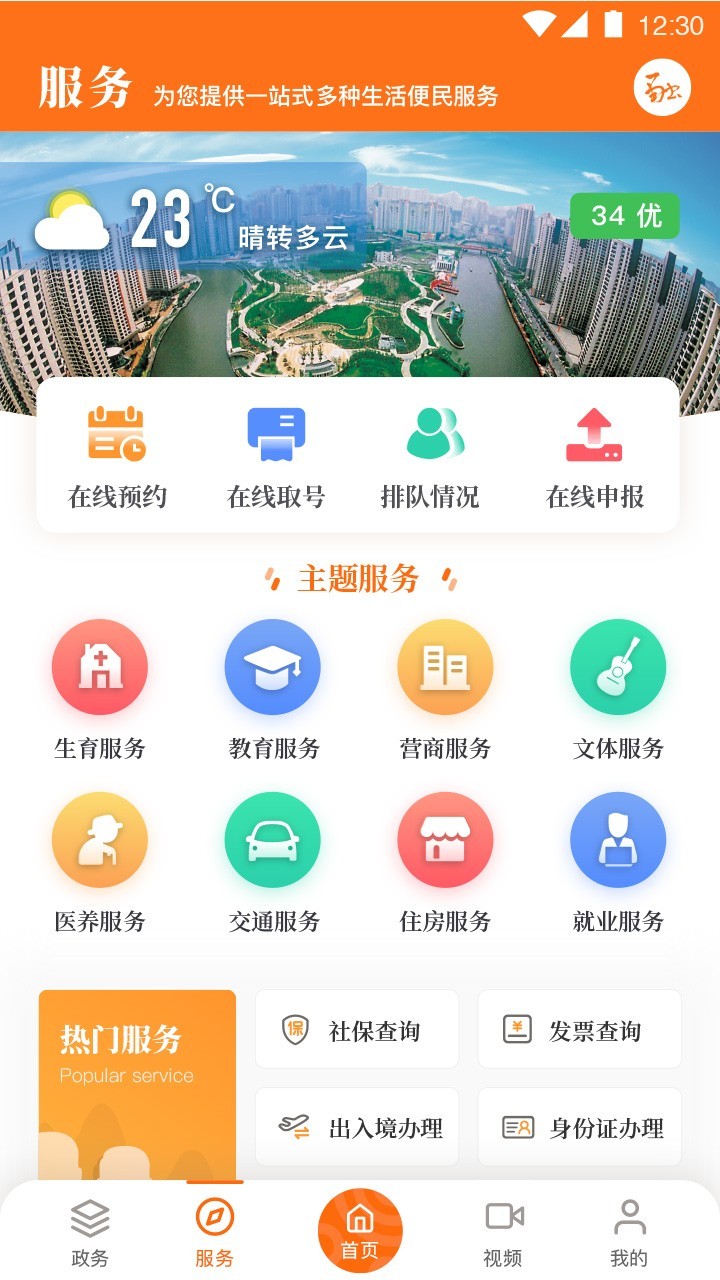Open 在线申报 online declaration
This screenshot has width=720, height=1280.
point(595,457)
